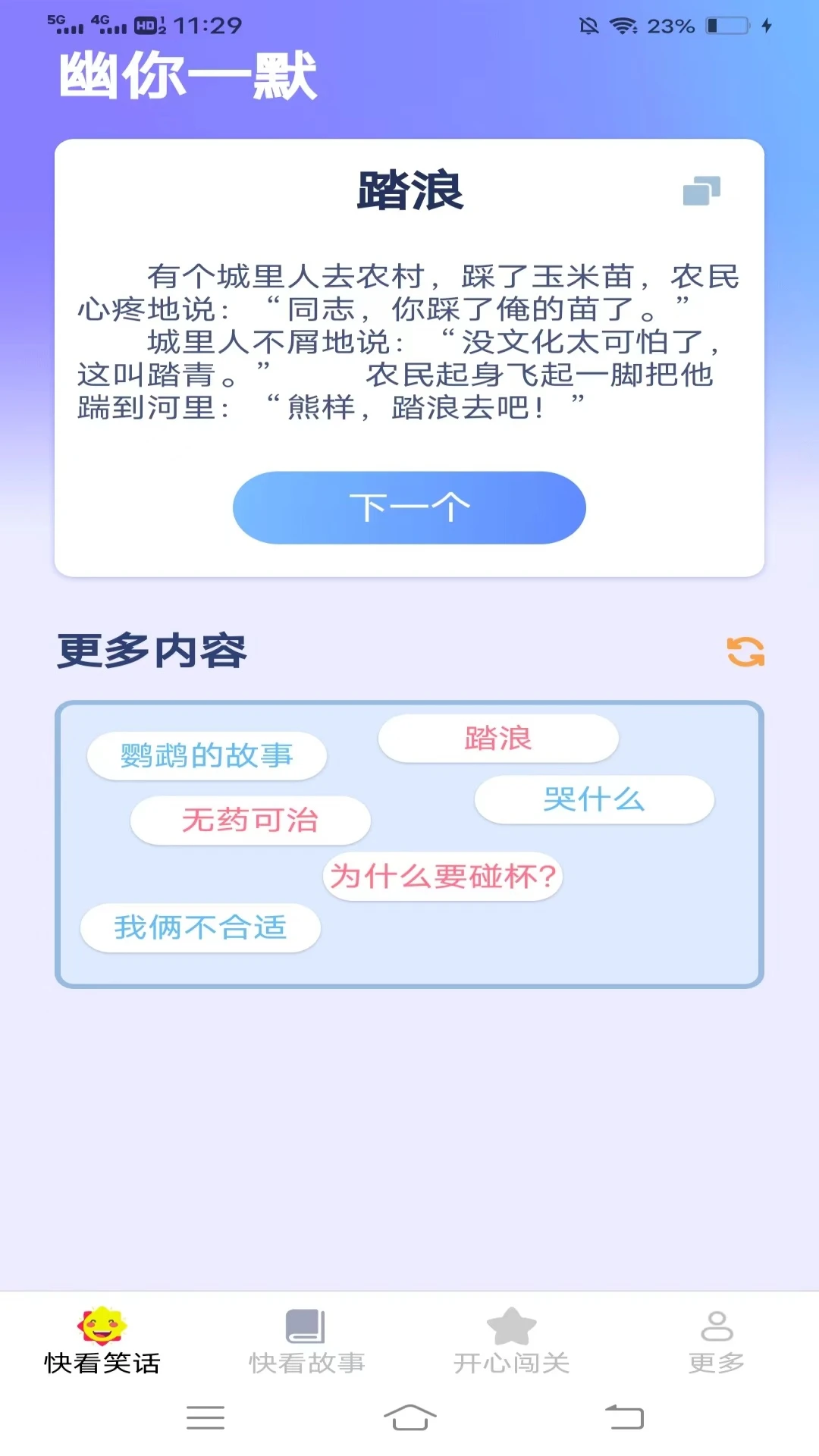Viewport: 819px width, 1456px height.
Task: Open the 鹦鹉的故事 joke
Action: coord(207,755)
